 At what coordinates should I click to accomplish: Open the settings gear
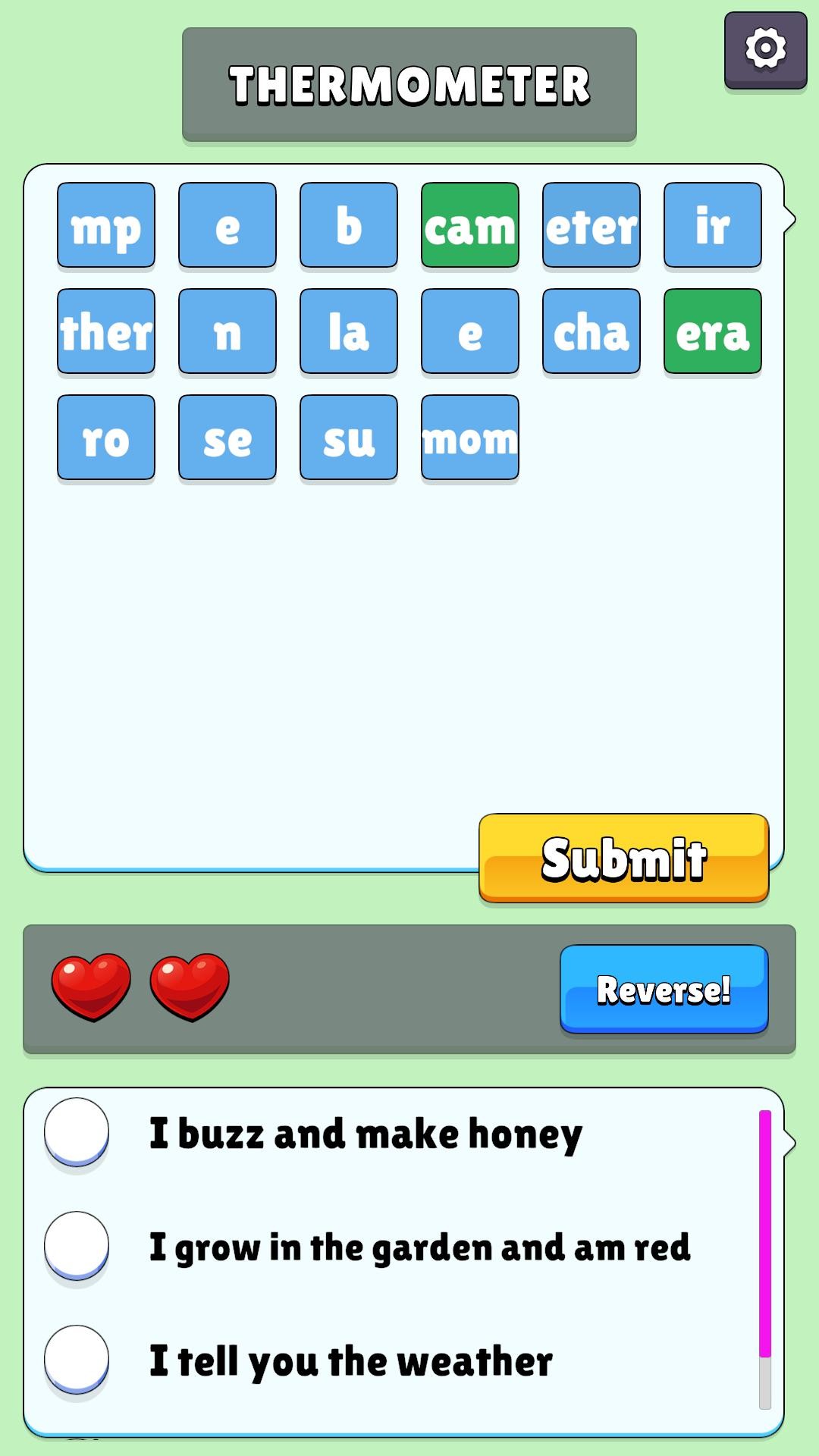coord(765,49)
